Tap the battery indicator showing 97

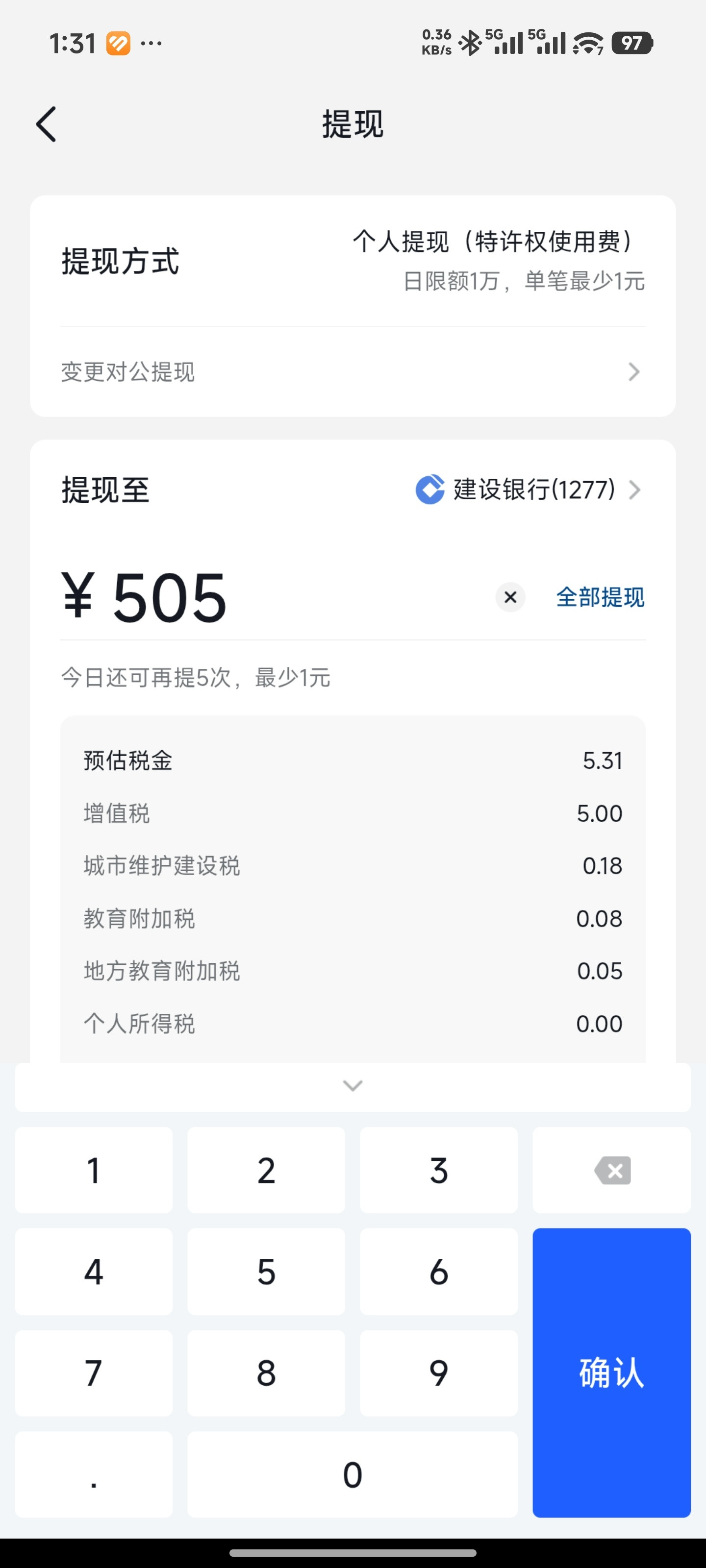click(631, 43)
